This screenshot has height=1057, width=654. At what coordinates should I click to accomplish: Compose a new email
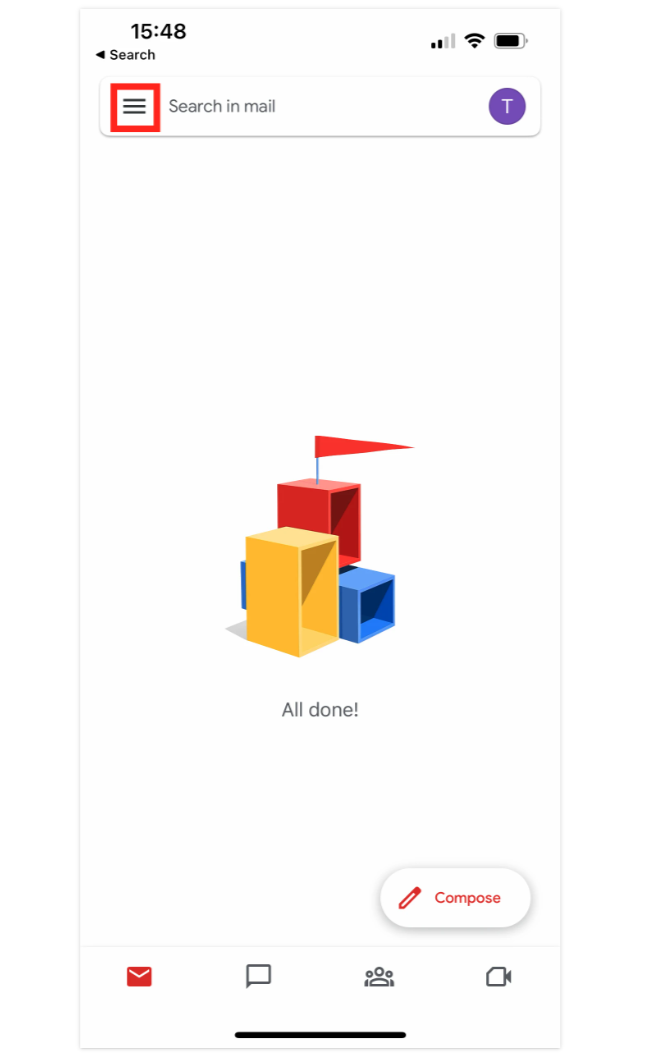(455, 898)
